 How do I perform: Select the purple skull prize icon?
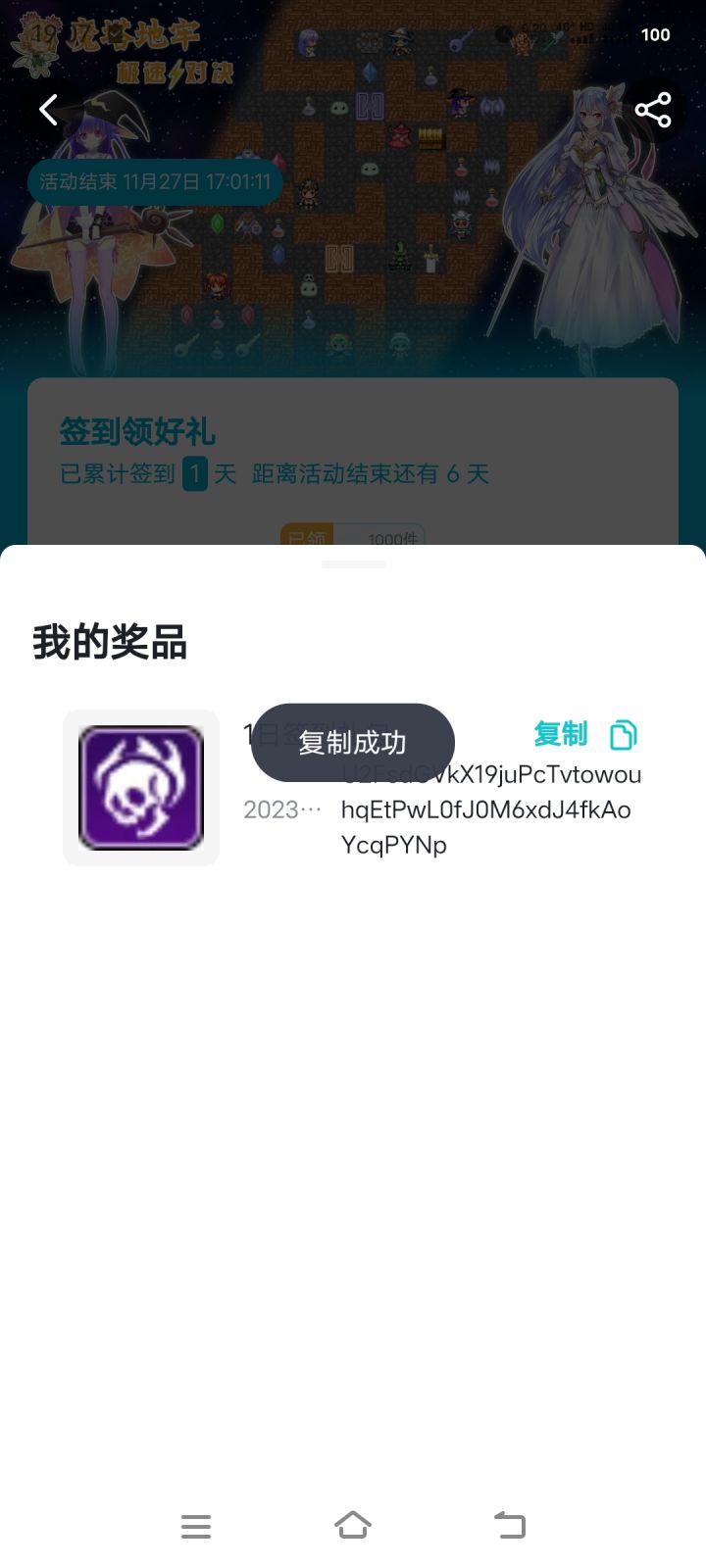pos(140,787)
